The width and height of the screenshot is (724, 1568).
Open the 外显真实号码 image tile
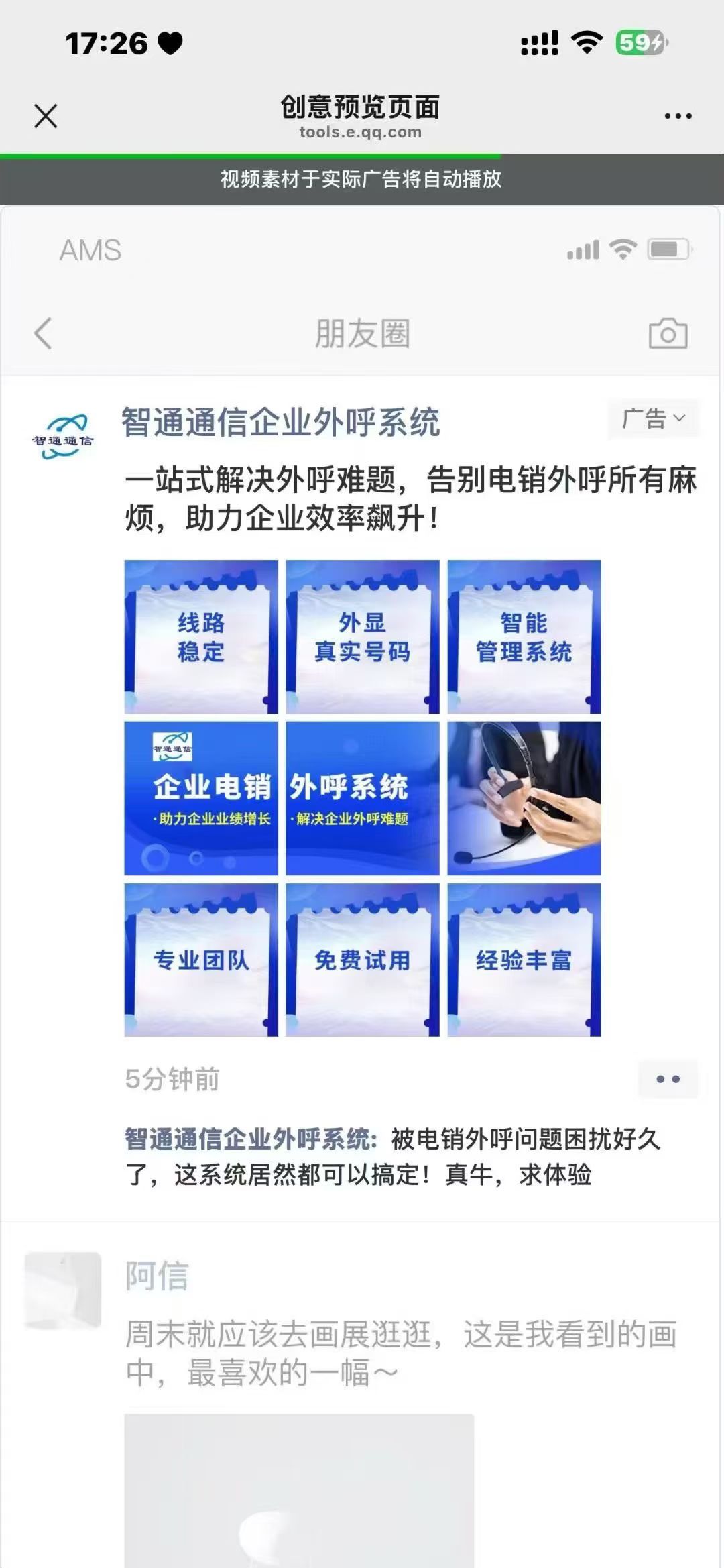click(x=363, y=636)
